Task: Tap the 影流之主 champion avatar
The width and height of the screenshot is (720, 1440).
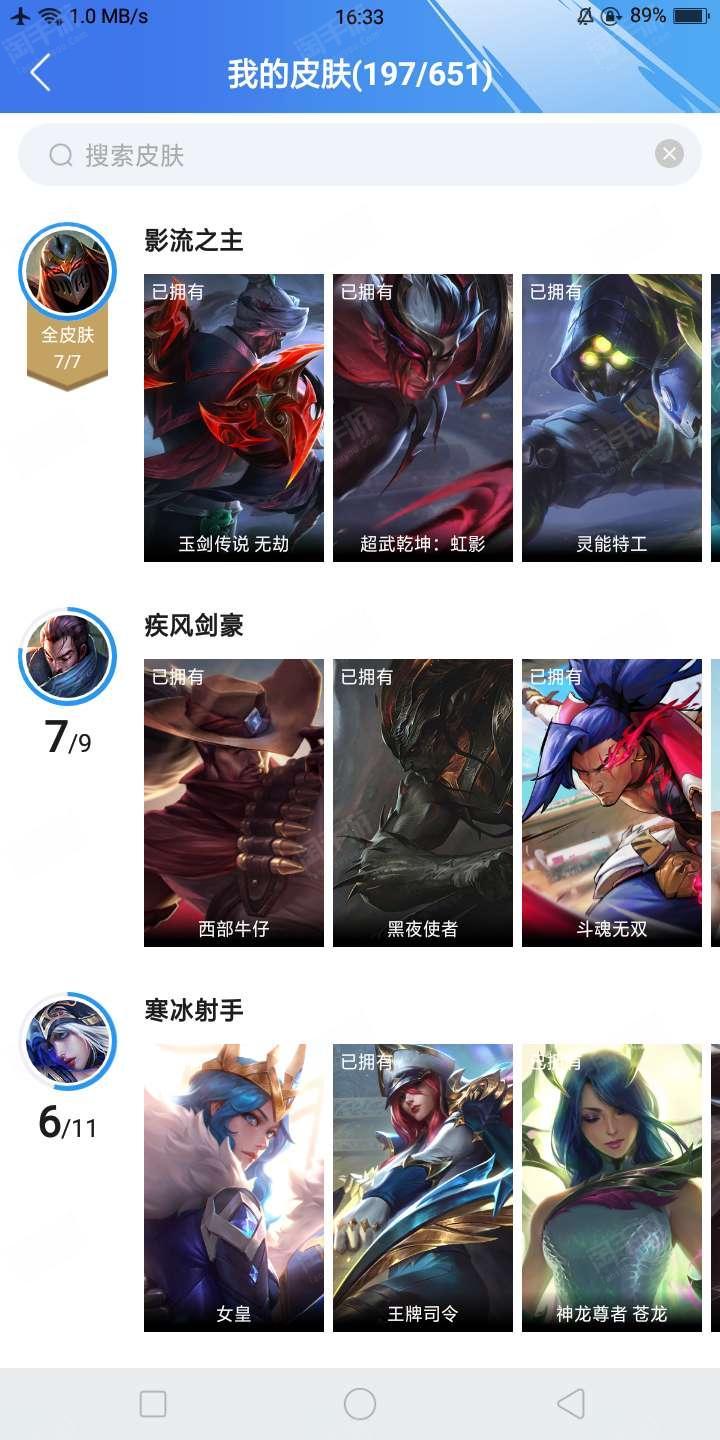Action: click(67, 271)
